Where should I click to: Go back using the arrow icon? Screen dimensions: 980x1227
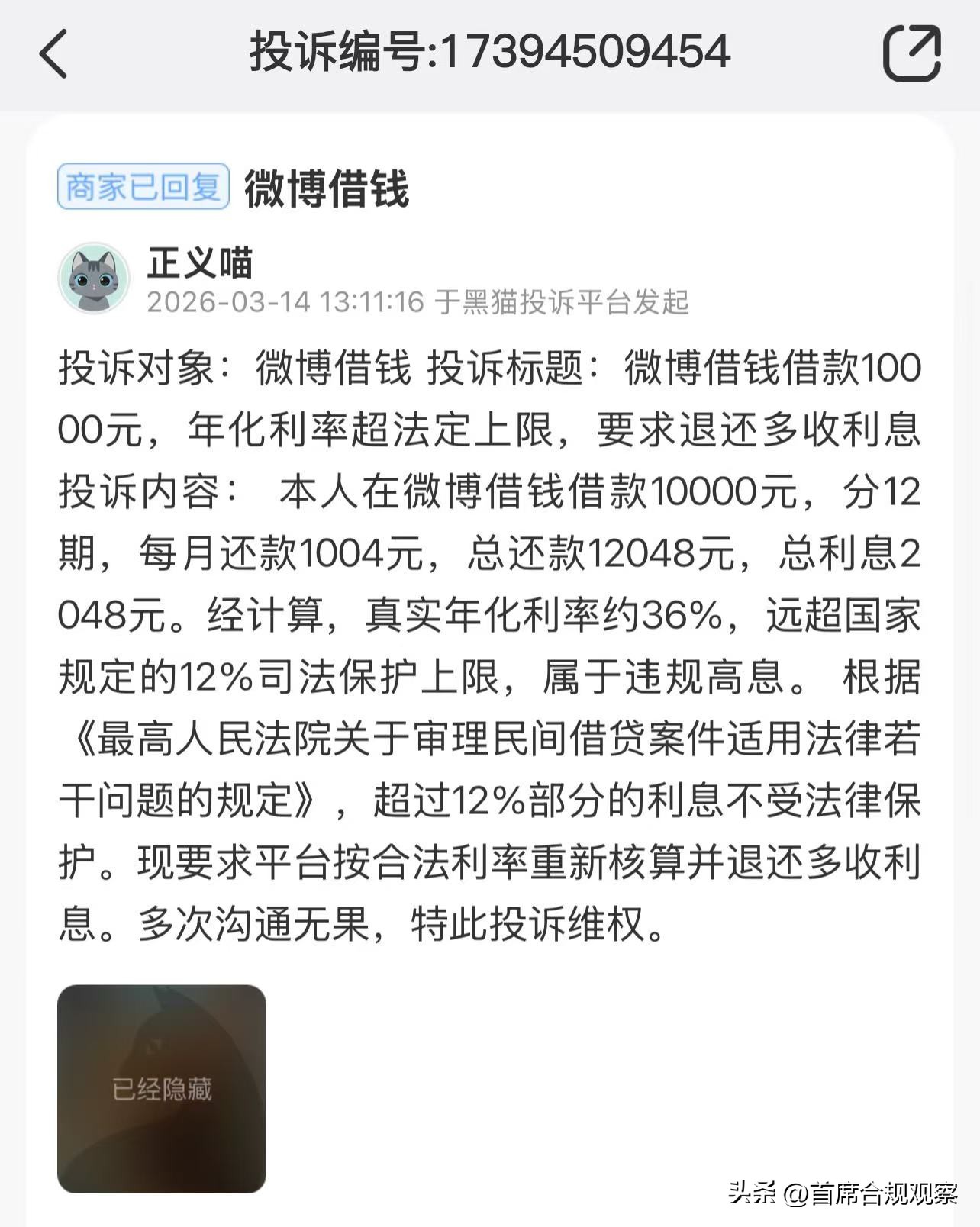coord(53,53)
